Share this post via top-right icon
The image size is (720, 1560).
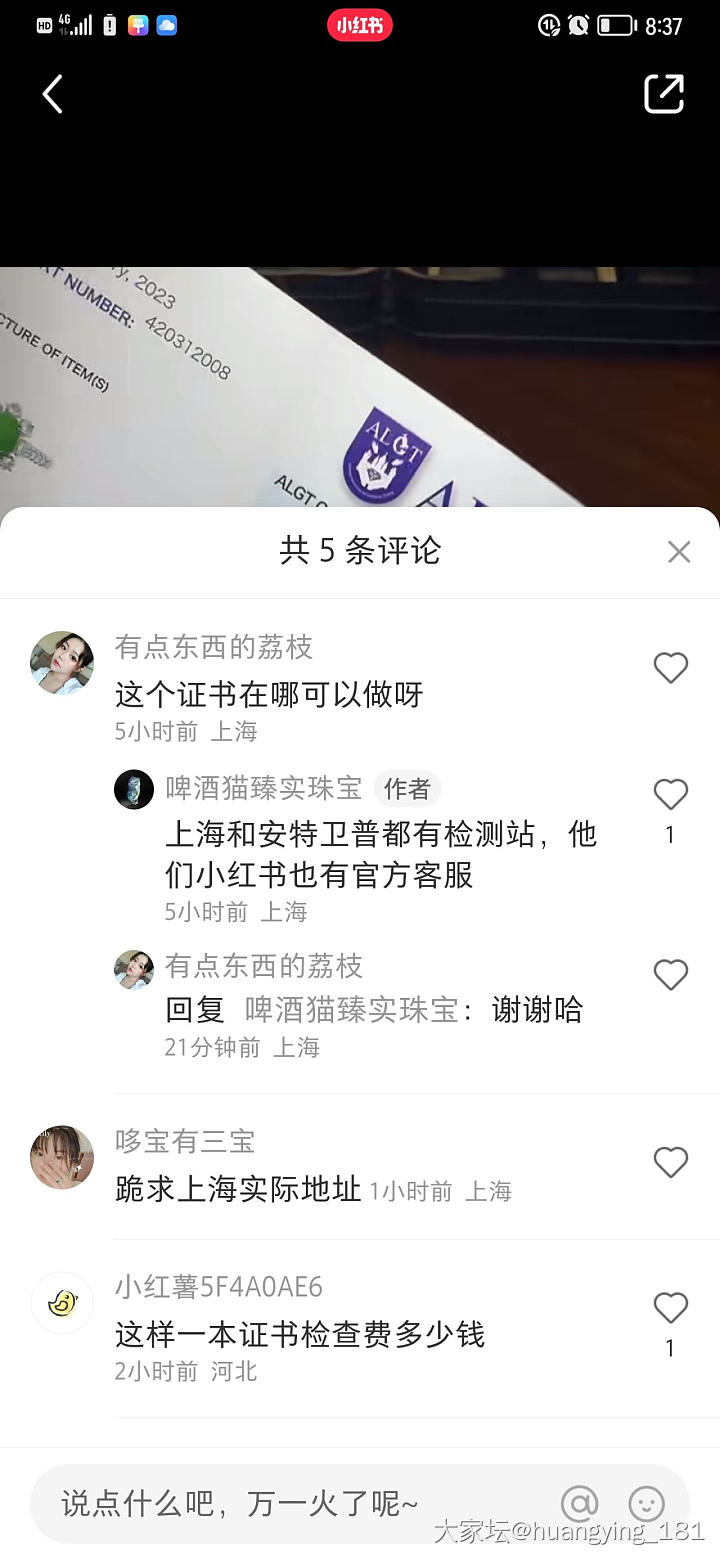(x=664, y=94)
